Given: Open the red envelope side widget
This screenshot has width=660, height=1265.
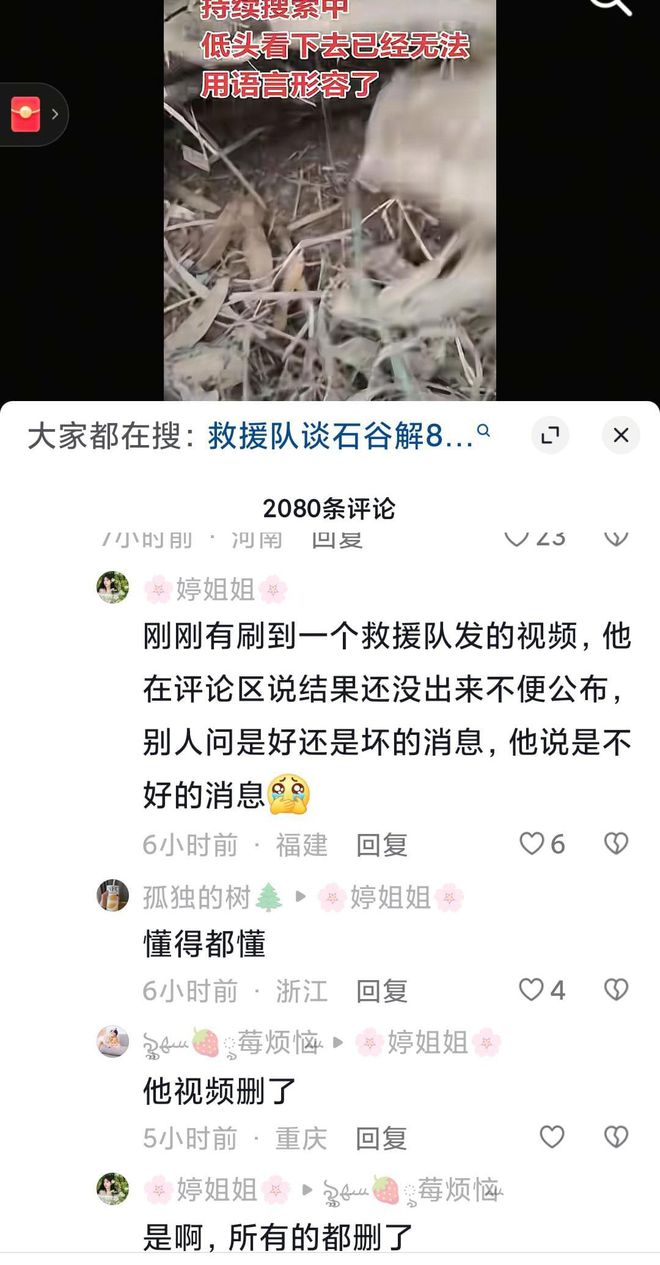Looking at the screenshot, I should click(33, 114).
